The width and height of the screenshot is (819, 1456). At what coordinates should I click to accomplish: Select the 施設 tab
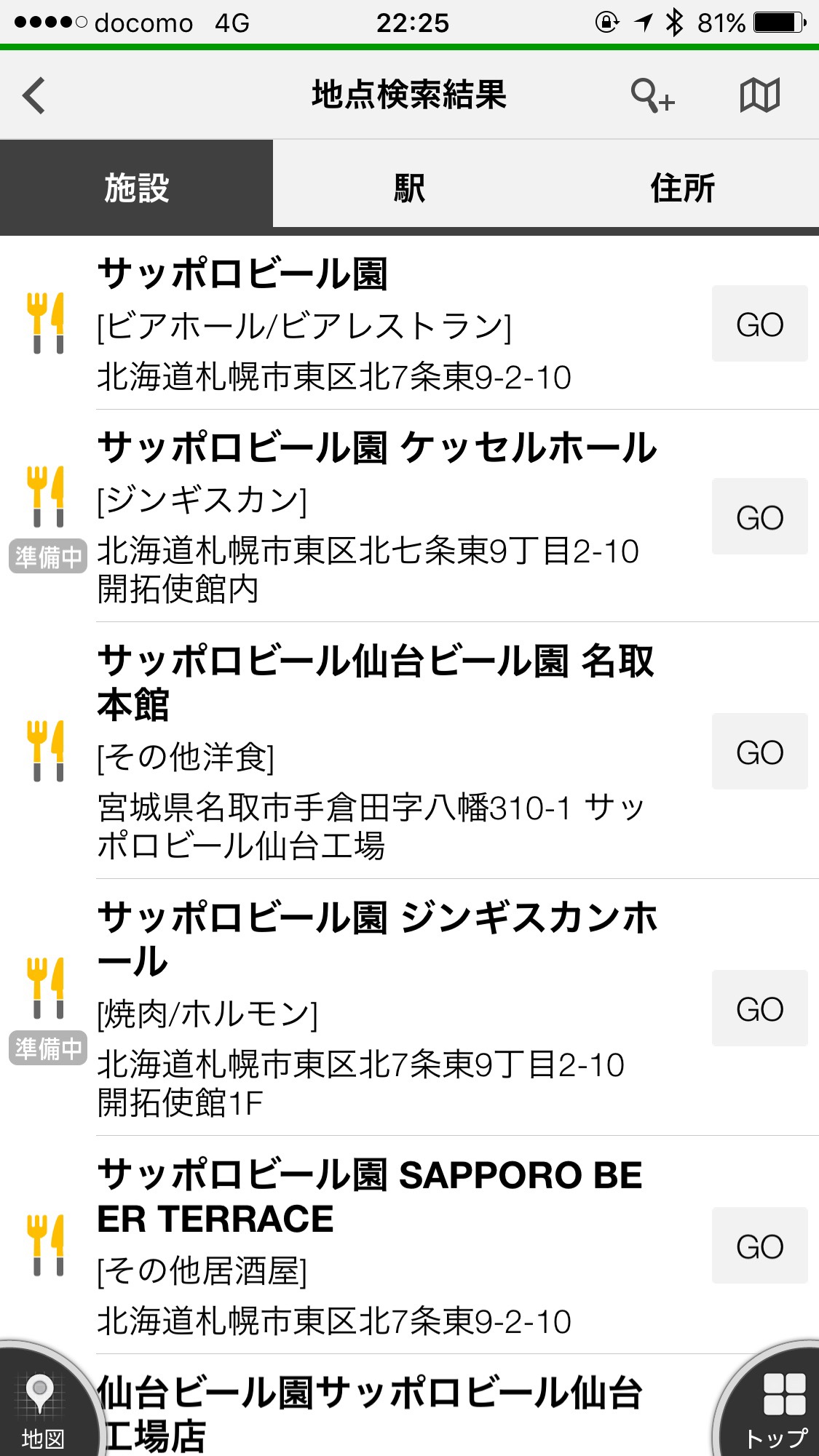(136, 188)
